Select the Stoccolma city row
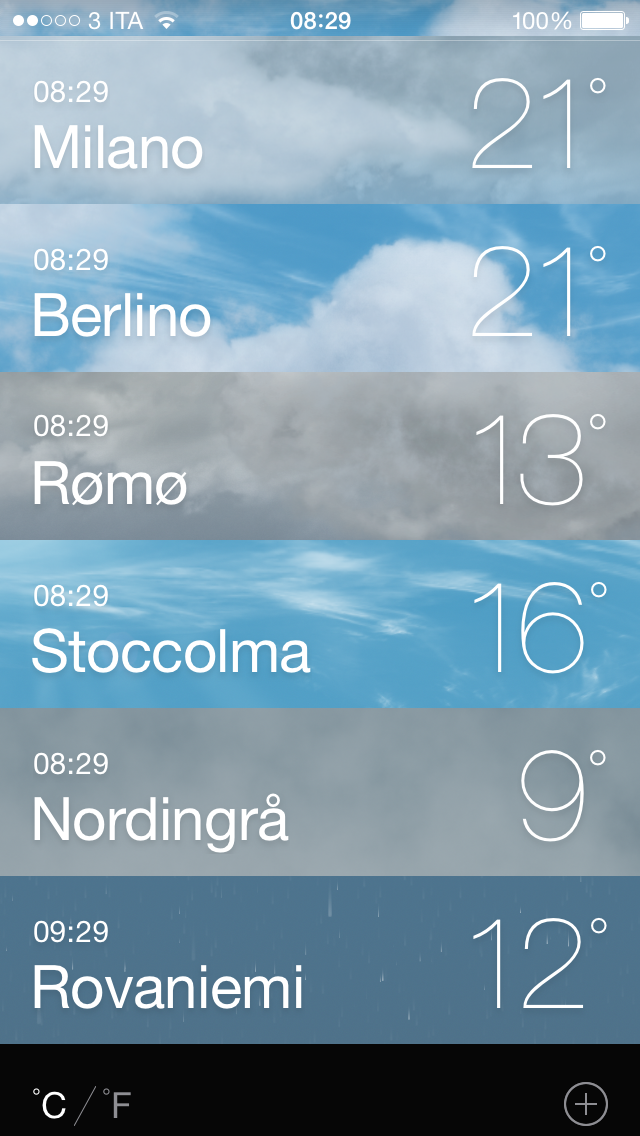 tap(320, 625)
